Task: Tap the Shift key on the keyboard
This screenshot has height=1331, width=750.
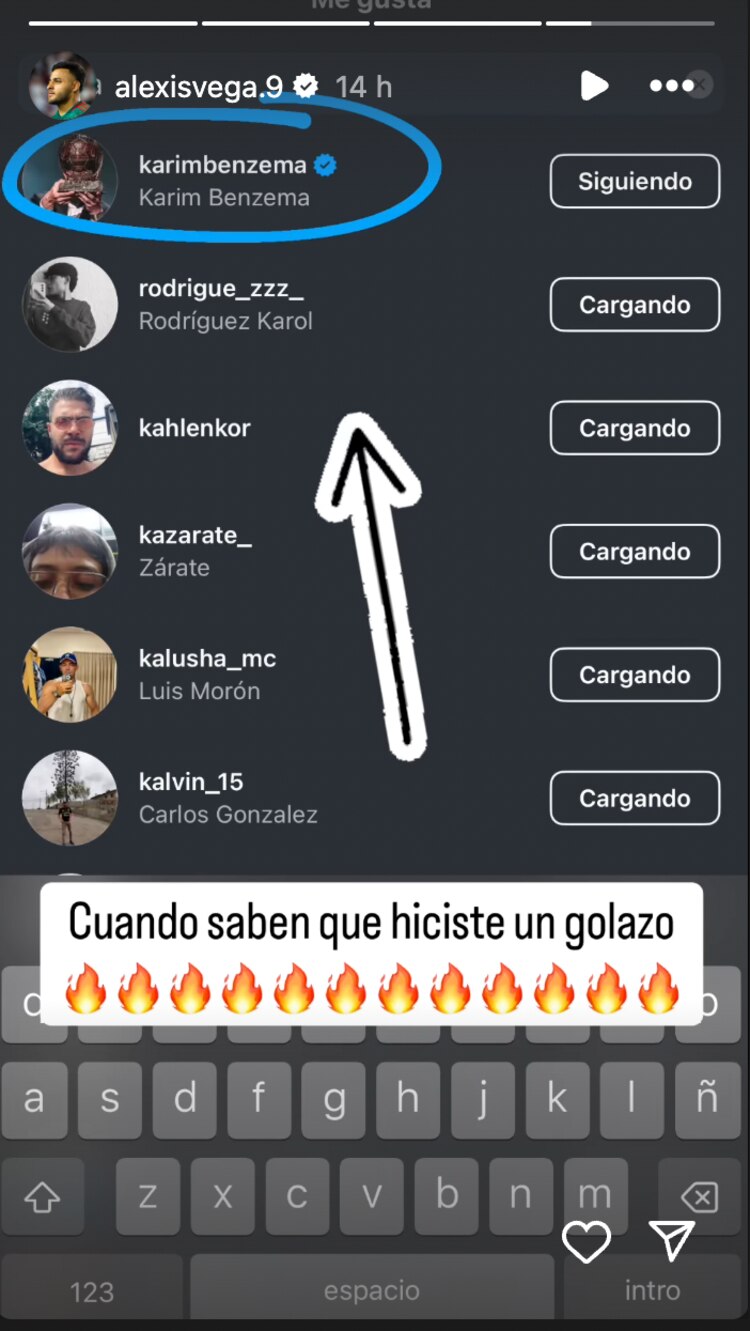Action: coord(42,1195)
